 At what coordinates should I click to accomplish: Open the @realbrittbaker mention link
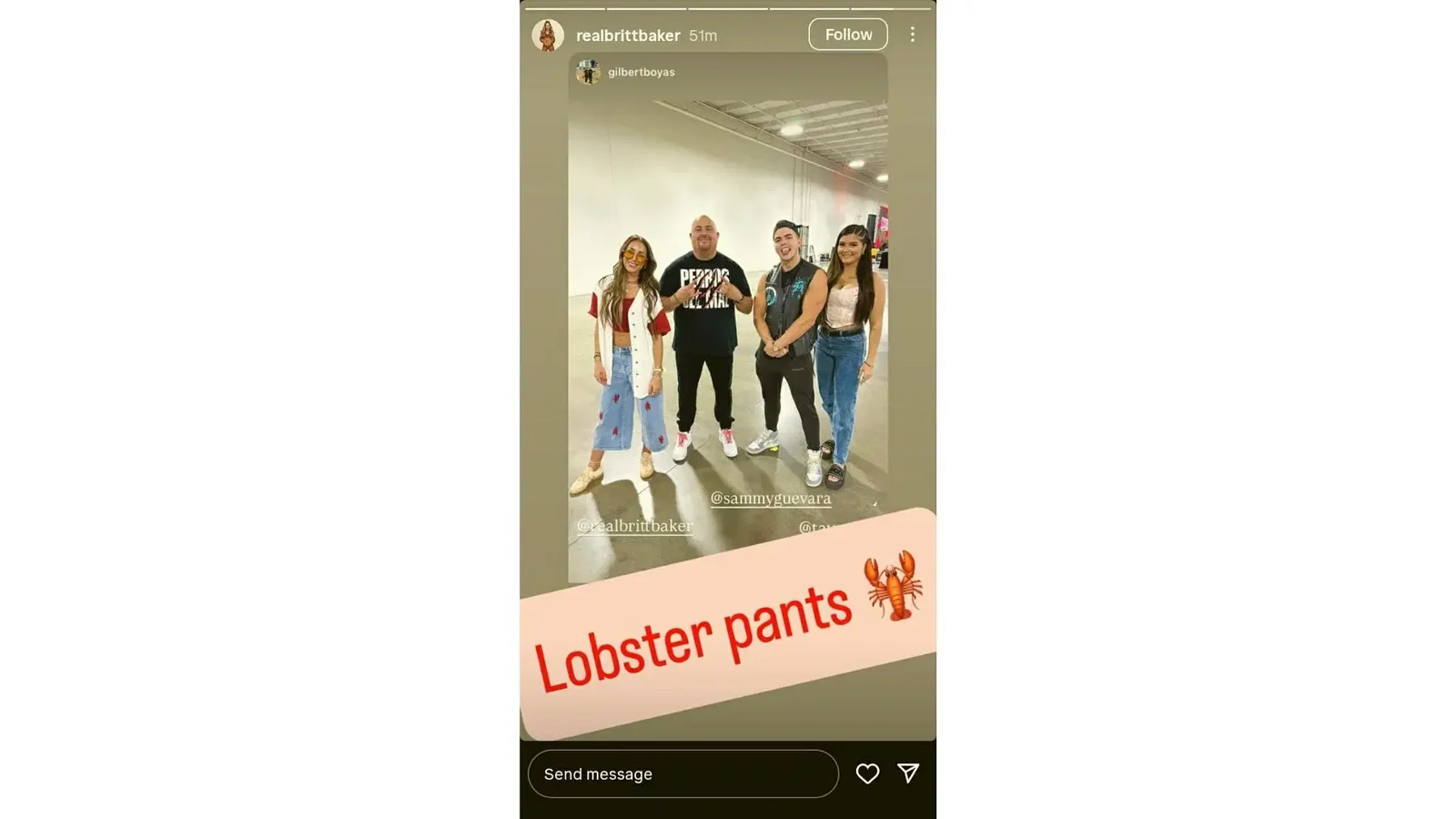[x=634, y=526]
